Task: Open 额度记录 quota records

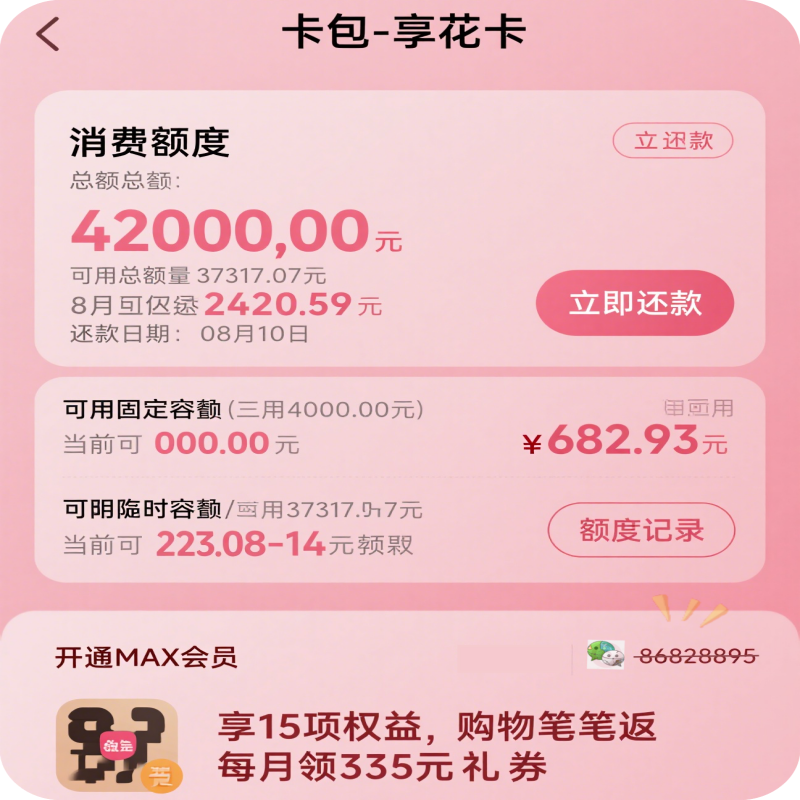Action: (x=641, y=530)
